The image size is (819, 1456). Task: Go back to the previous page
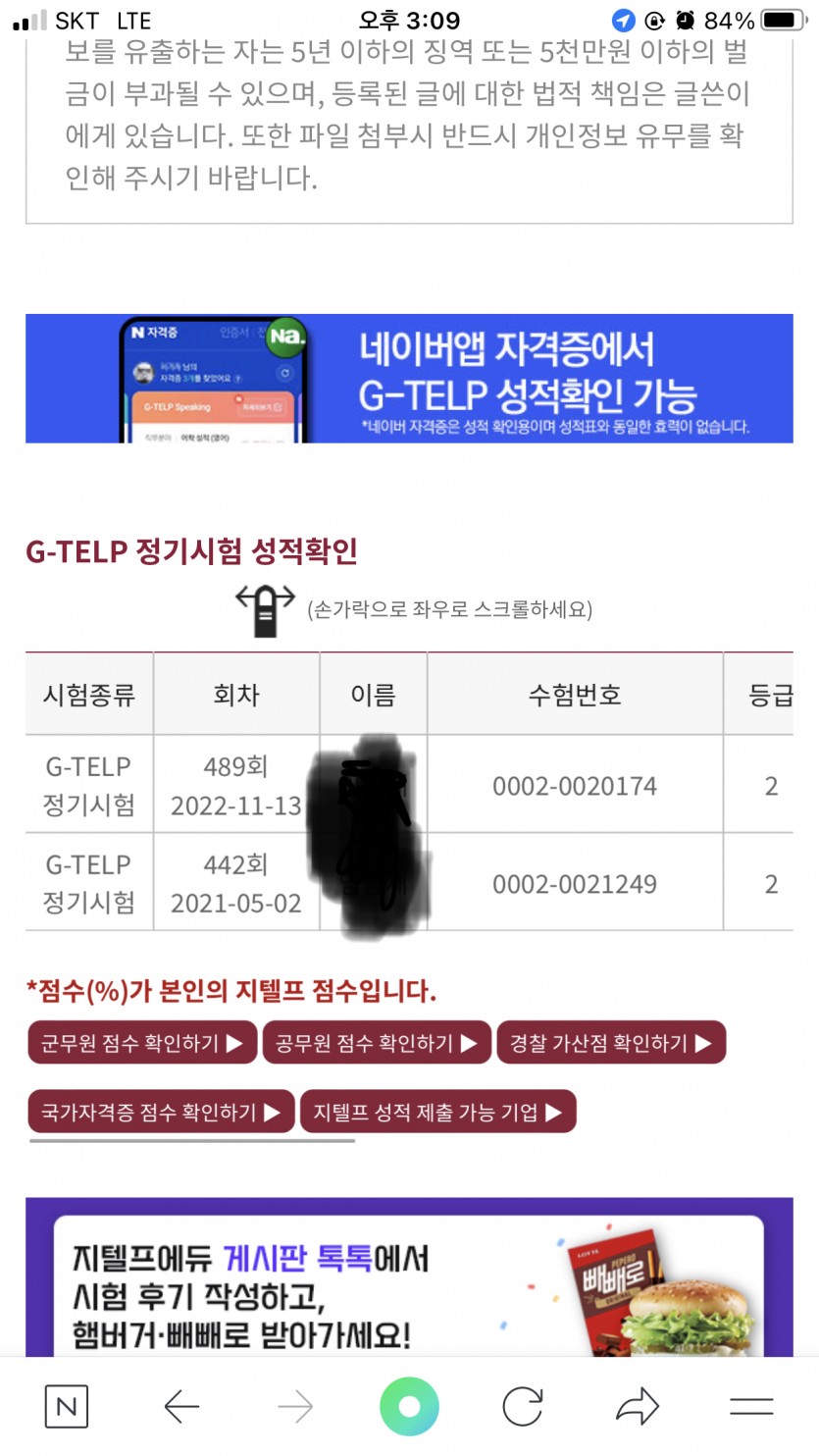[x=181, y=1408]
